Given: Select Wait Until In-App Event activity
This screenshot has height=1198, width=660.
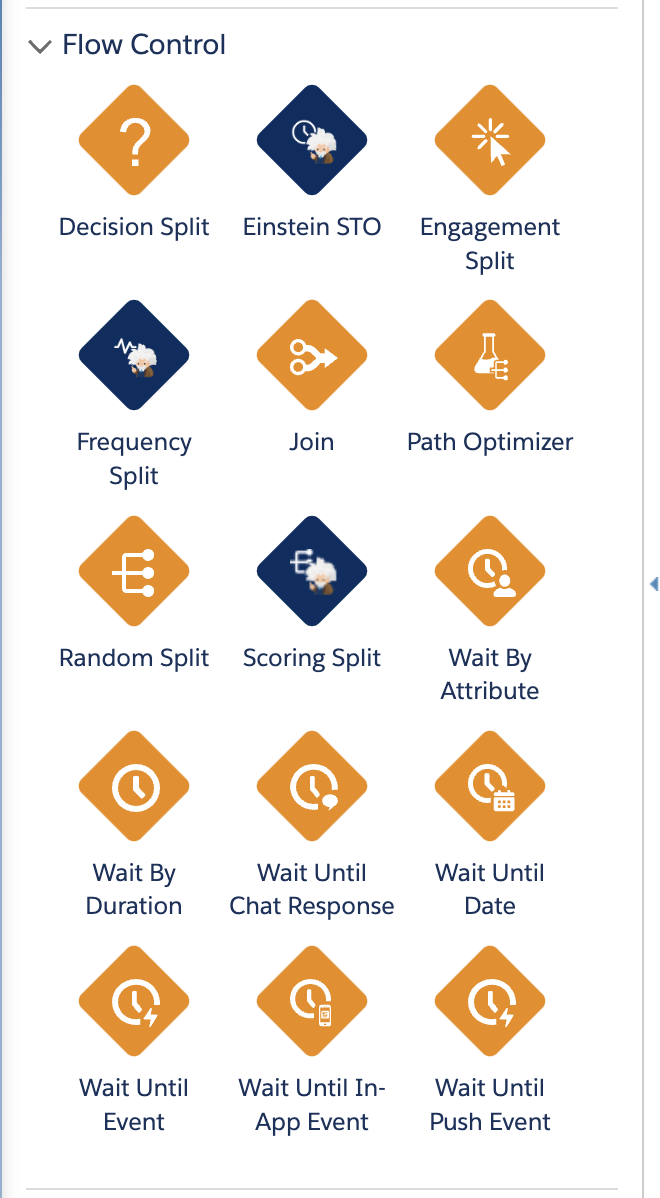Looking at the screenshot, I should (312, 1002).
